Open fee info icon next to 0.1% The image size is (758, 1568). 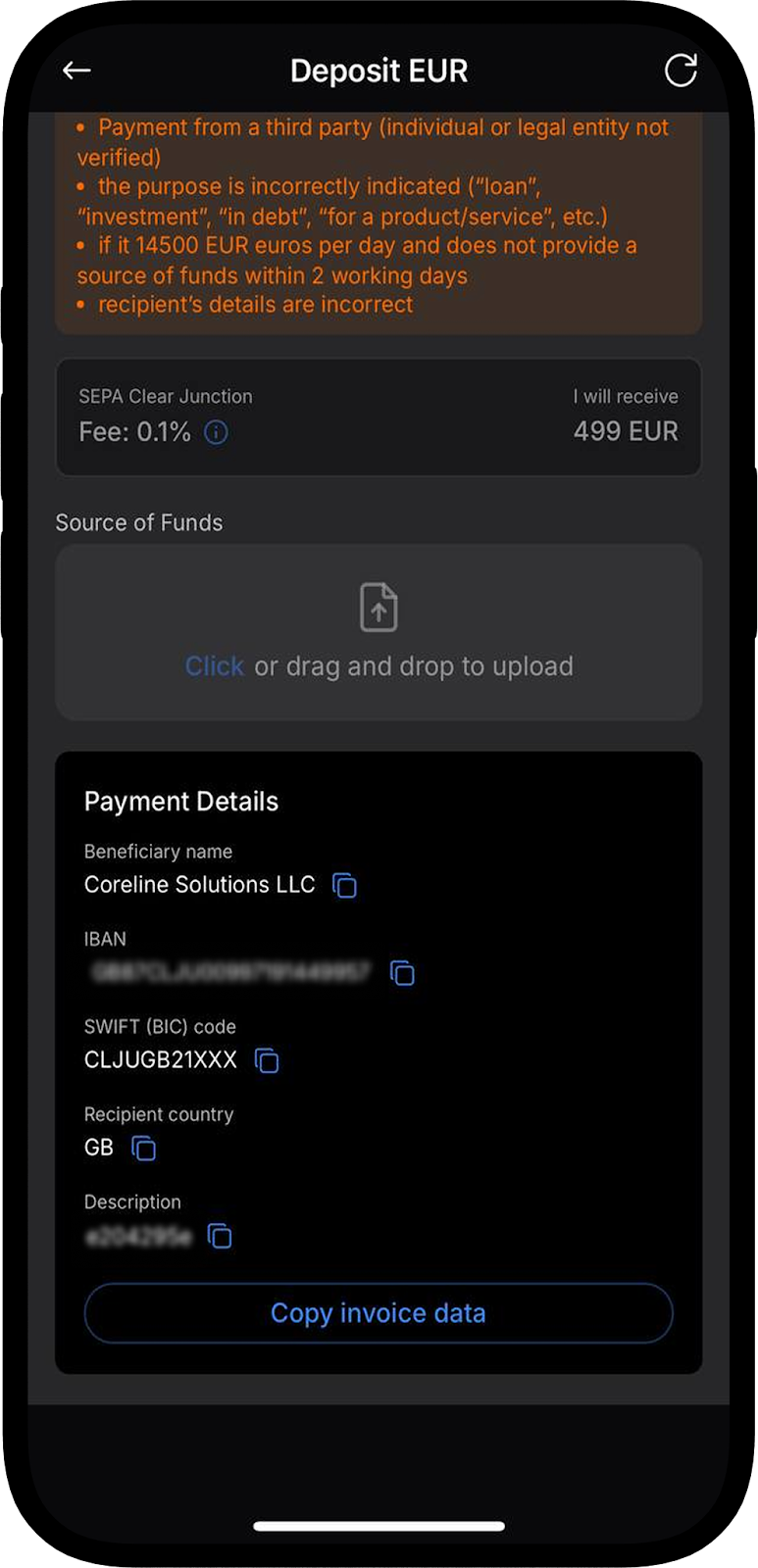click(216, 432)
